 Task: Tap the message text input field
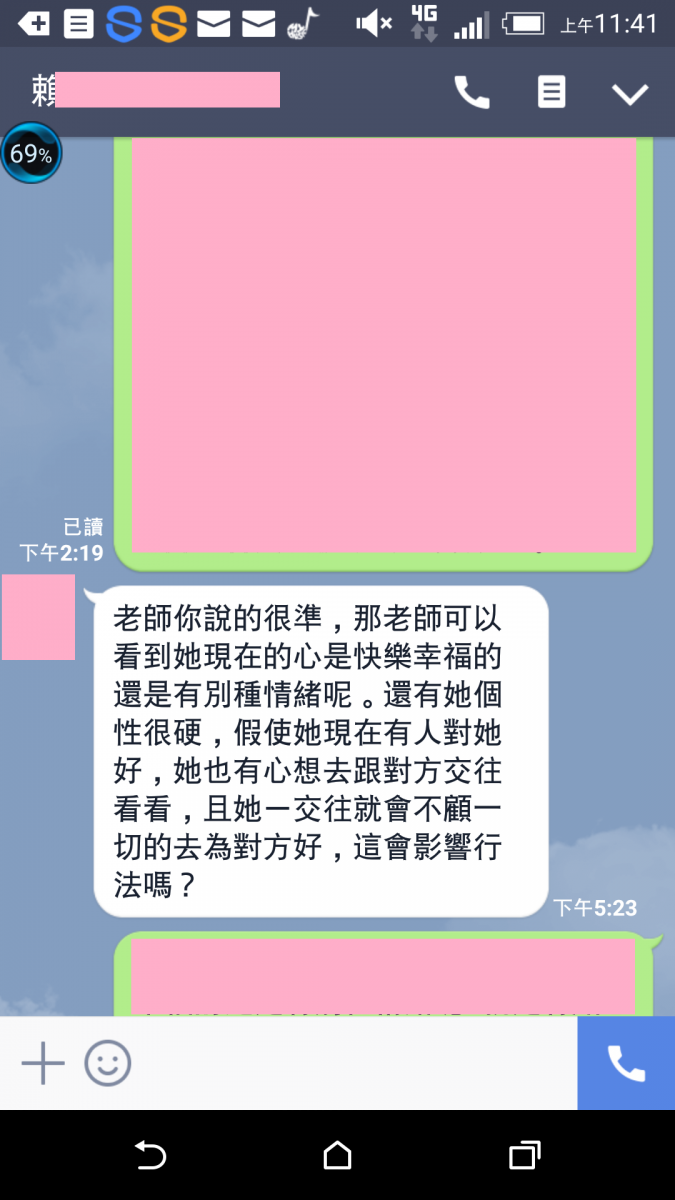[350, 1063]
